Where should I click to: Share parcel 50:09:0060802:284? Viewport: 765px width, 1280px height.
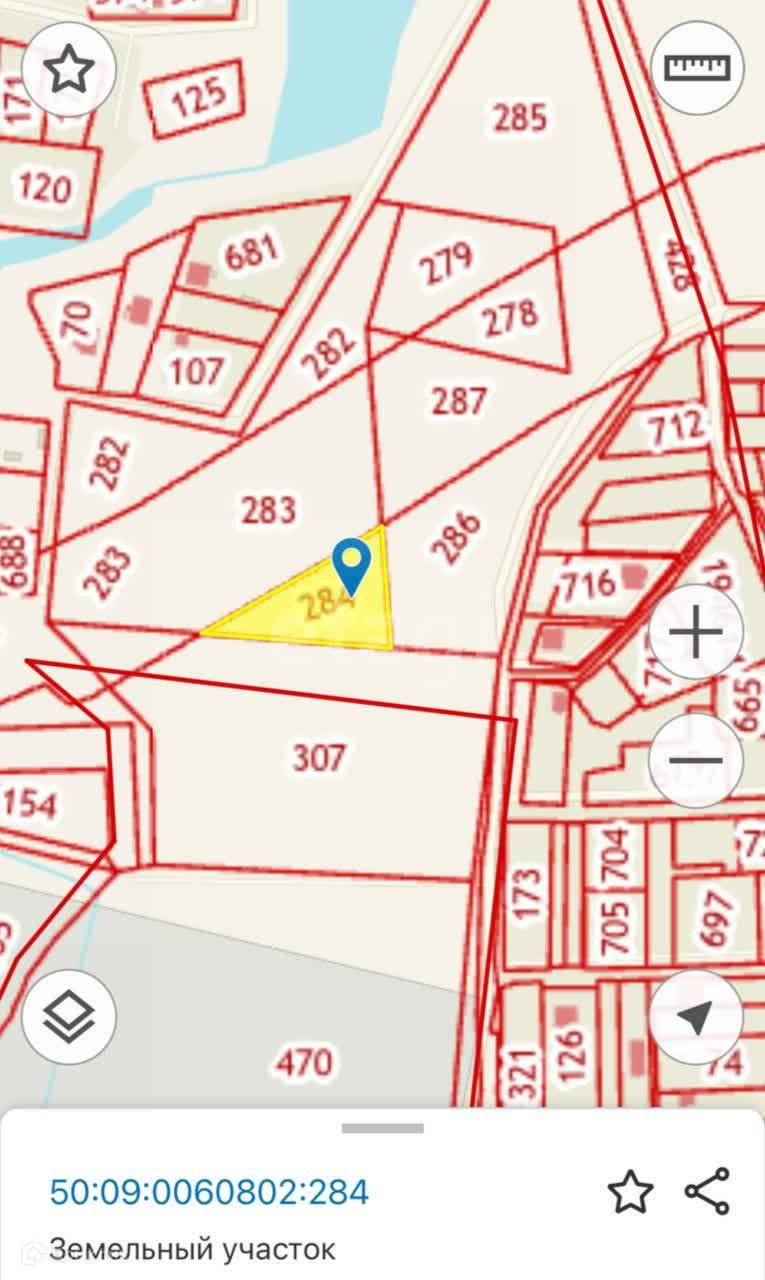(707, 1192)
